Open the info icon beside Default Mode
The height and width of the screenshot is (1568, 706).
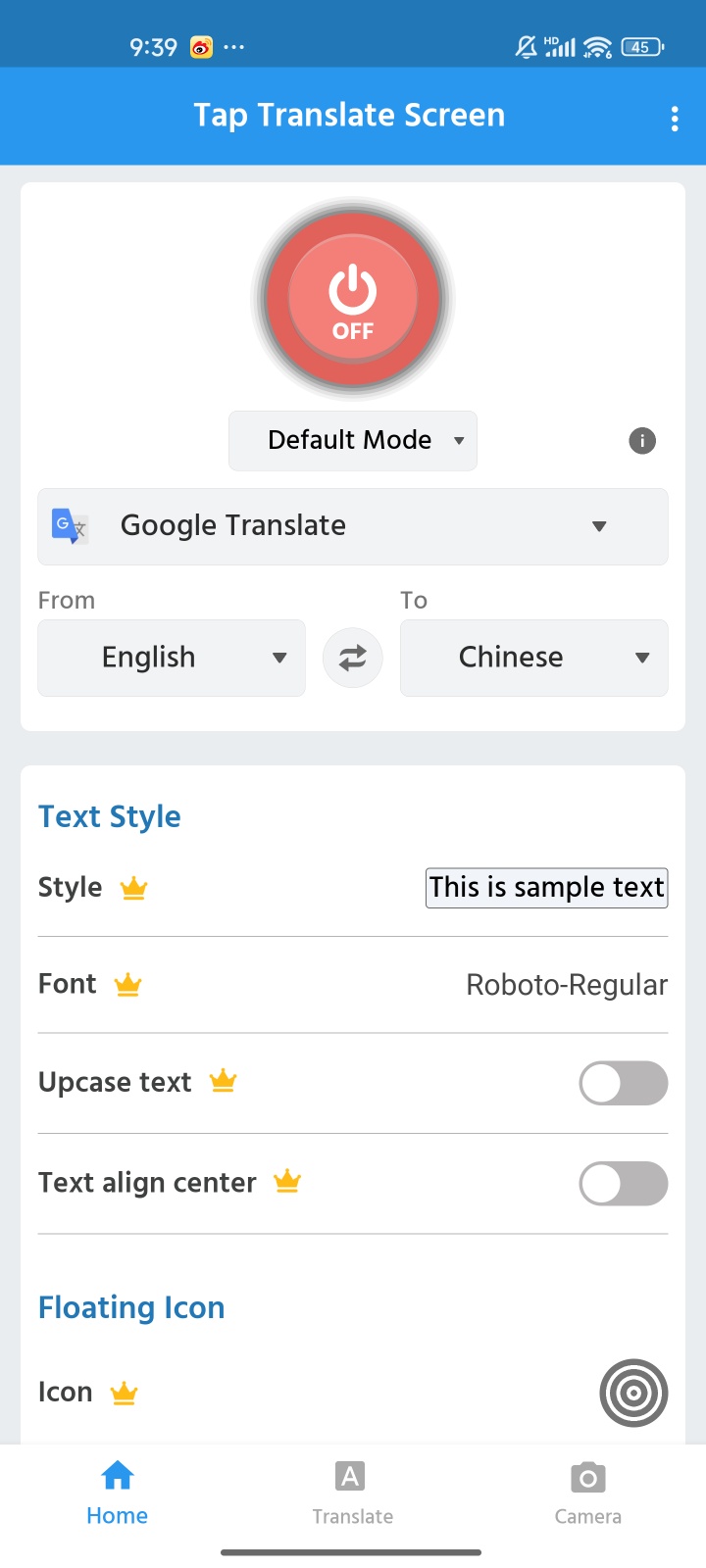pyautogui.click(x=642, y=441)
